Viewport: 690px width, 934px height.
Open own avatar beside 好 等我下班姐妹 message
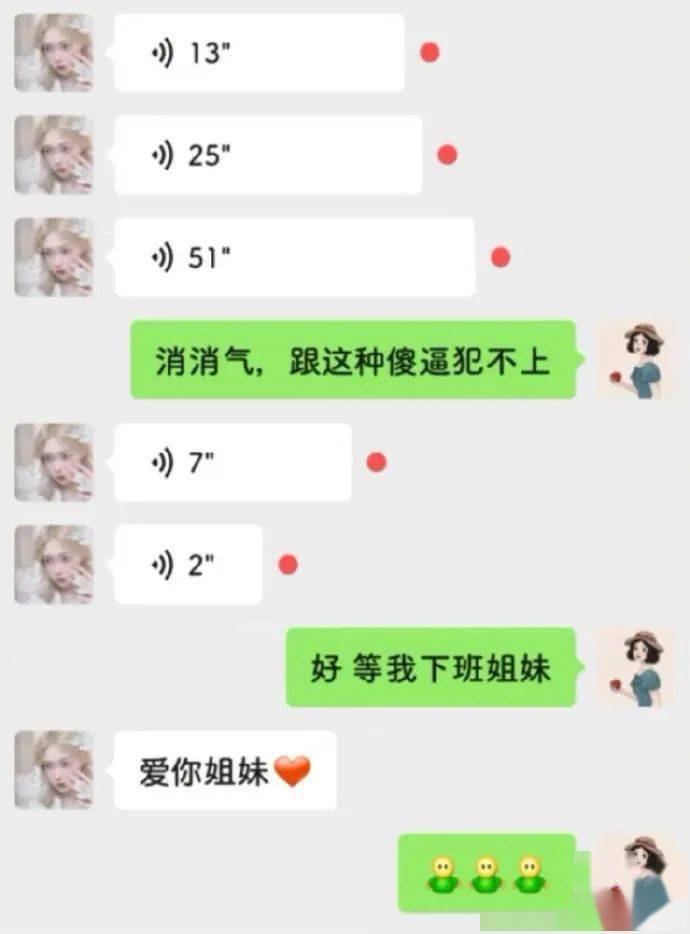tap(637, 667)
